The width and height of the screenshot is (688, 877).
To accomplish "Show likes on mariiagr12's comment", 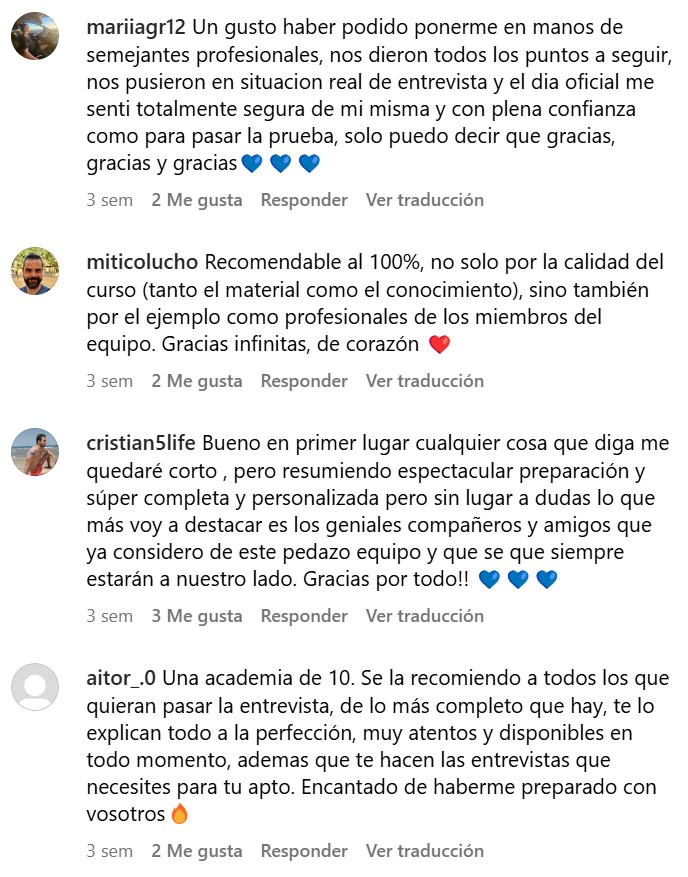I will [x=197, y=200].
